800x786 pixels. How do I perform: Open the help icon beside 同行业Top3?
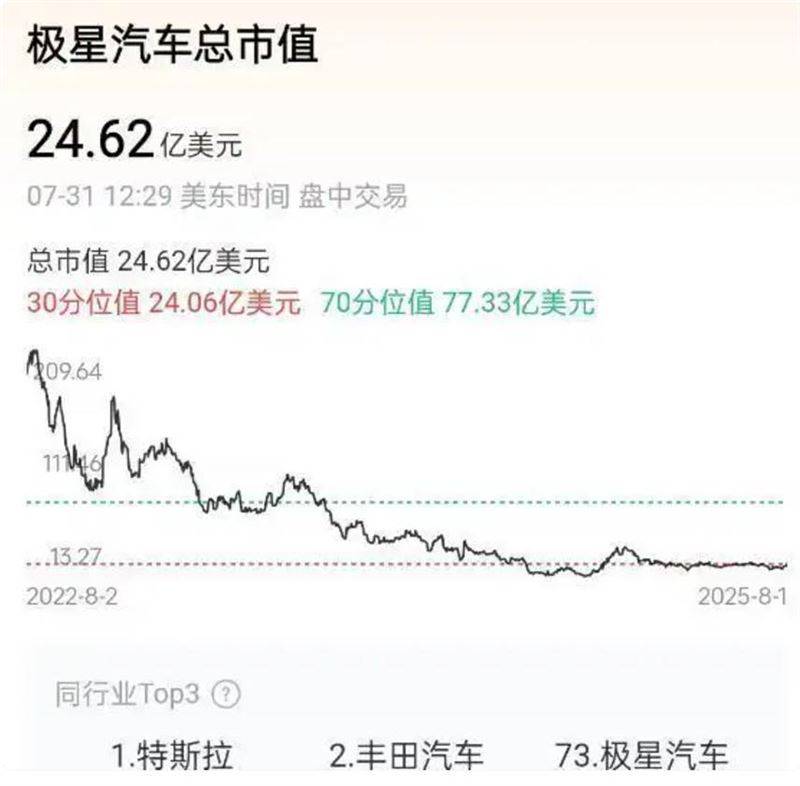click(229, 694)
